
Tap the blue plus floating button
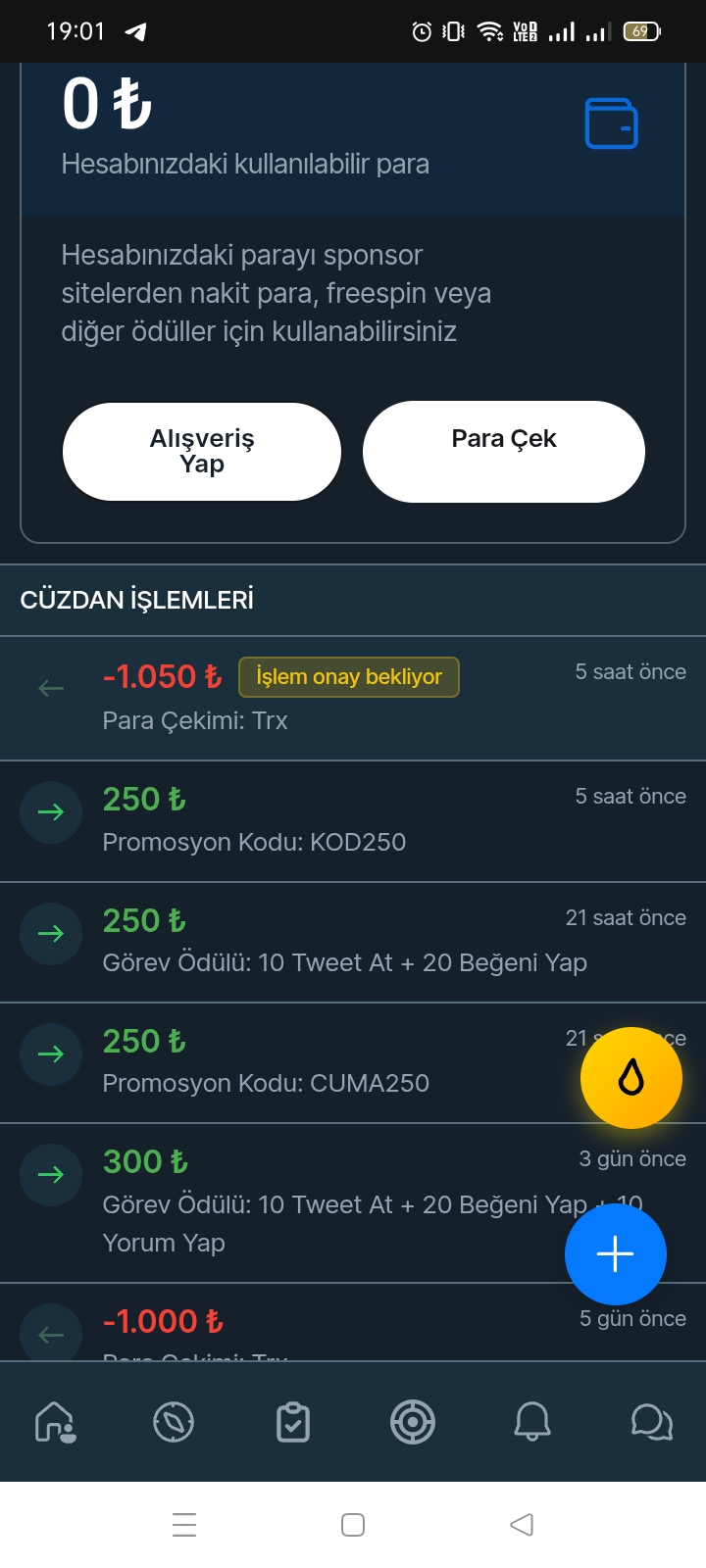[616, 1254]
